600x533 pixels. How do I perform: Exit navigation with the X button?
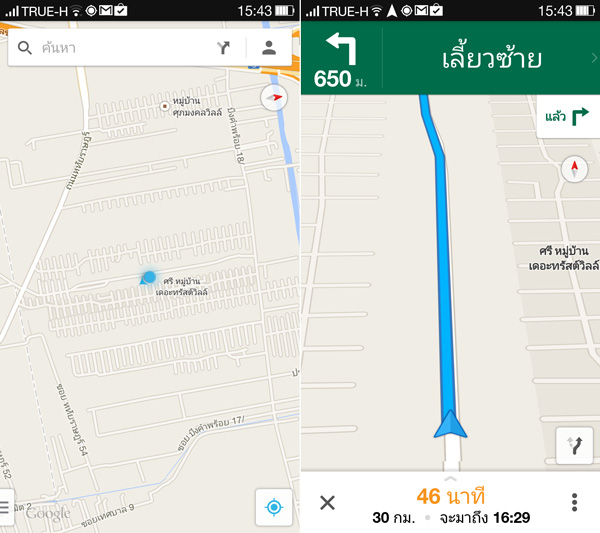pos(327,502)
